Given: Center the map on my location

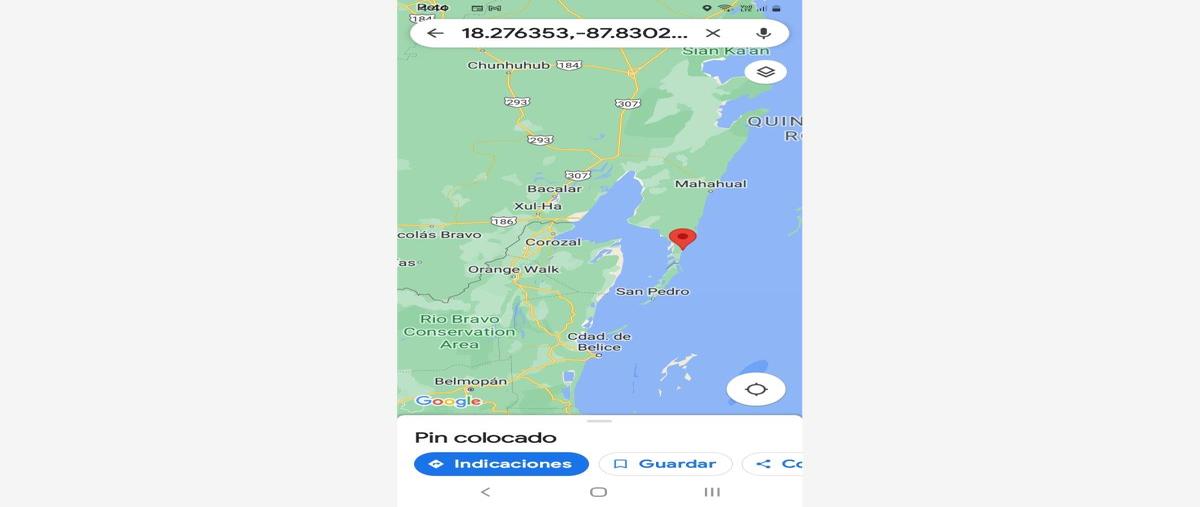Looking at the screenshot, I should pyautogui.click(x=756, y=389).
